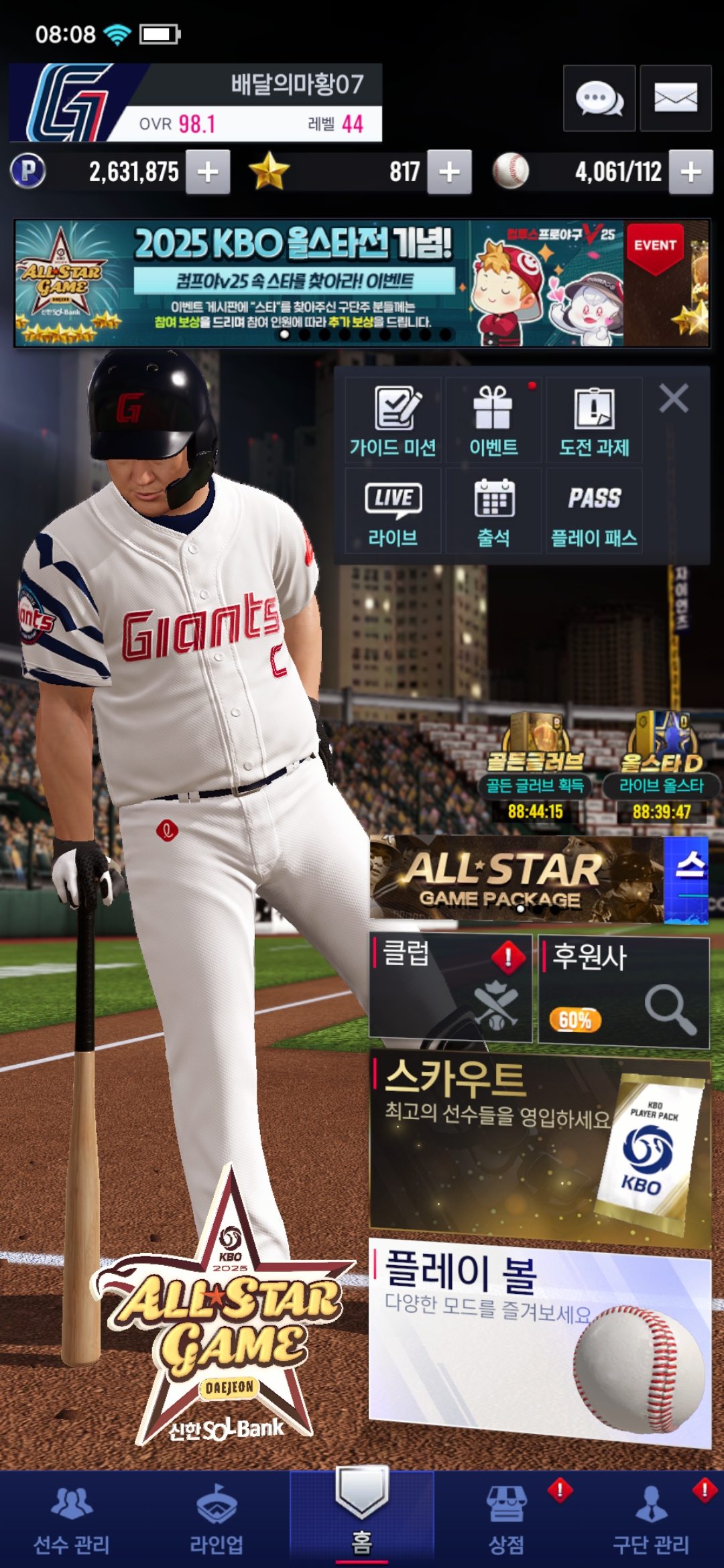
Task: Close the quick menu panel
Action: [674, 399]
